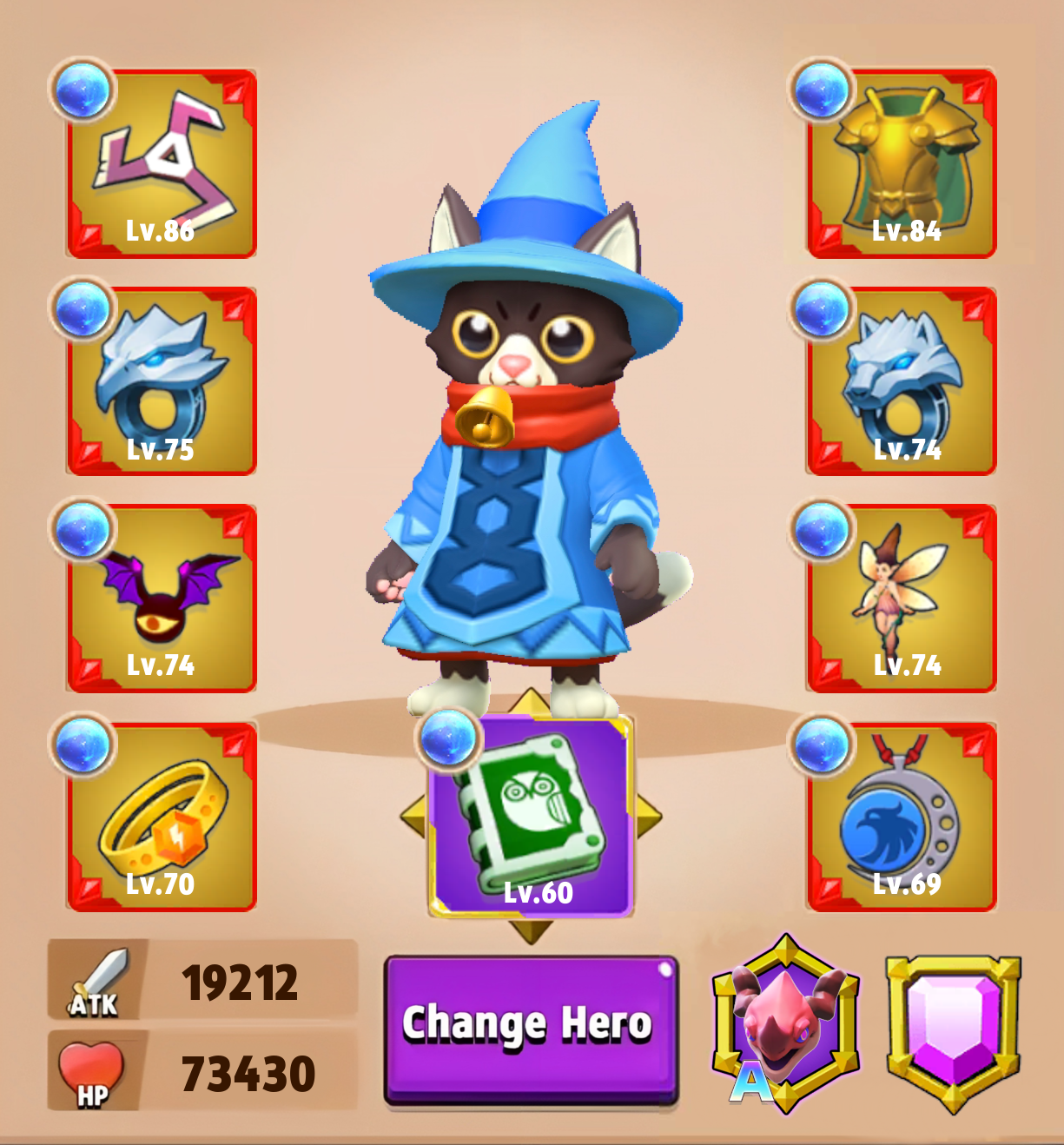
Task: Open the Lv.60 green owl spellbook
Action: pos(531,817)
